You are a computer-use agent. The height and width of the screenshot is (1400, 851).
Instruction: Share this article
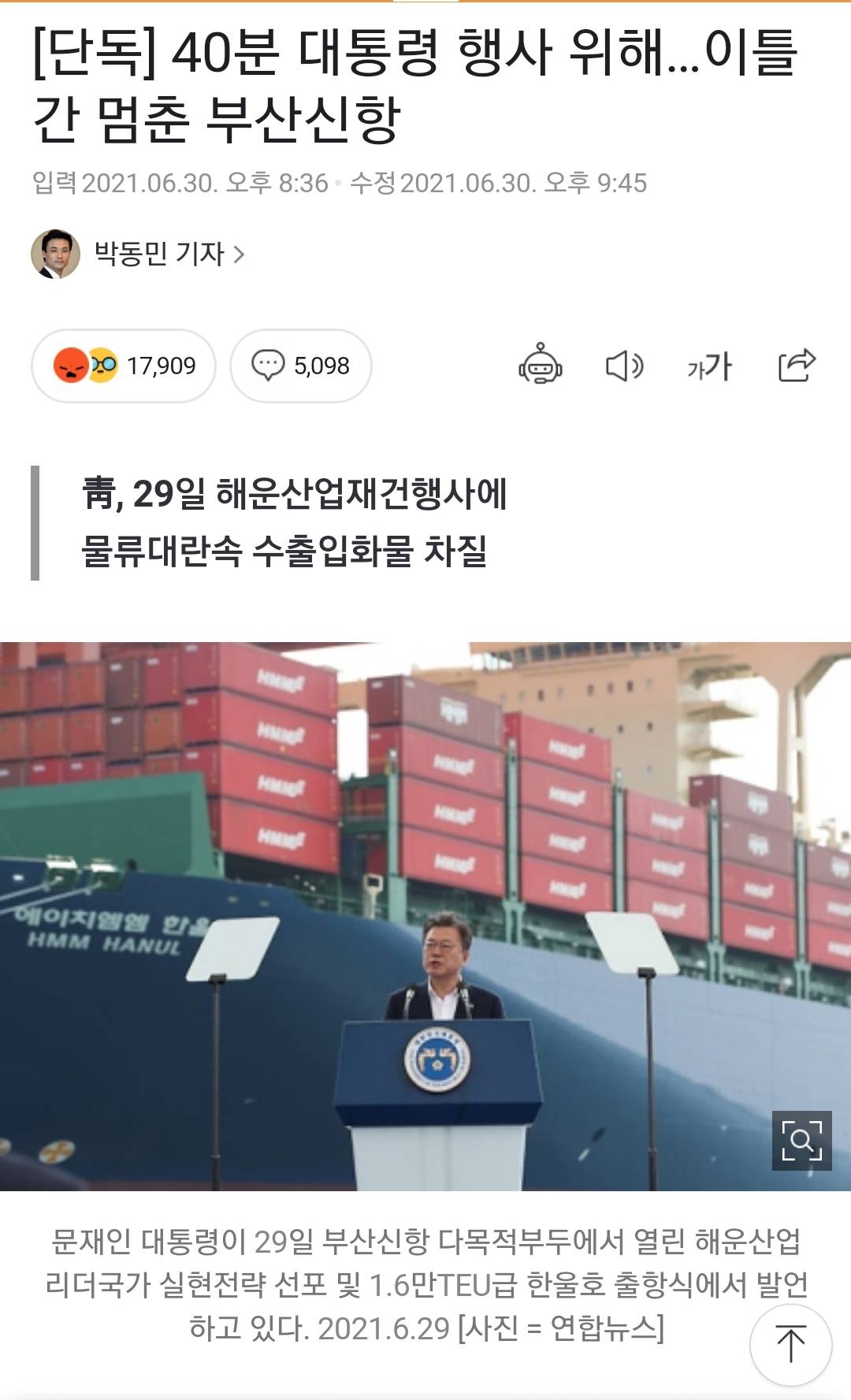point(796,366)
